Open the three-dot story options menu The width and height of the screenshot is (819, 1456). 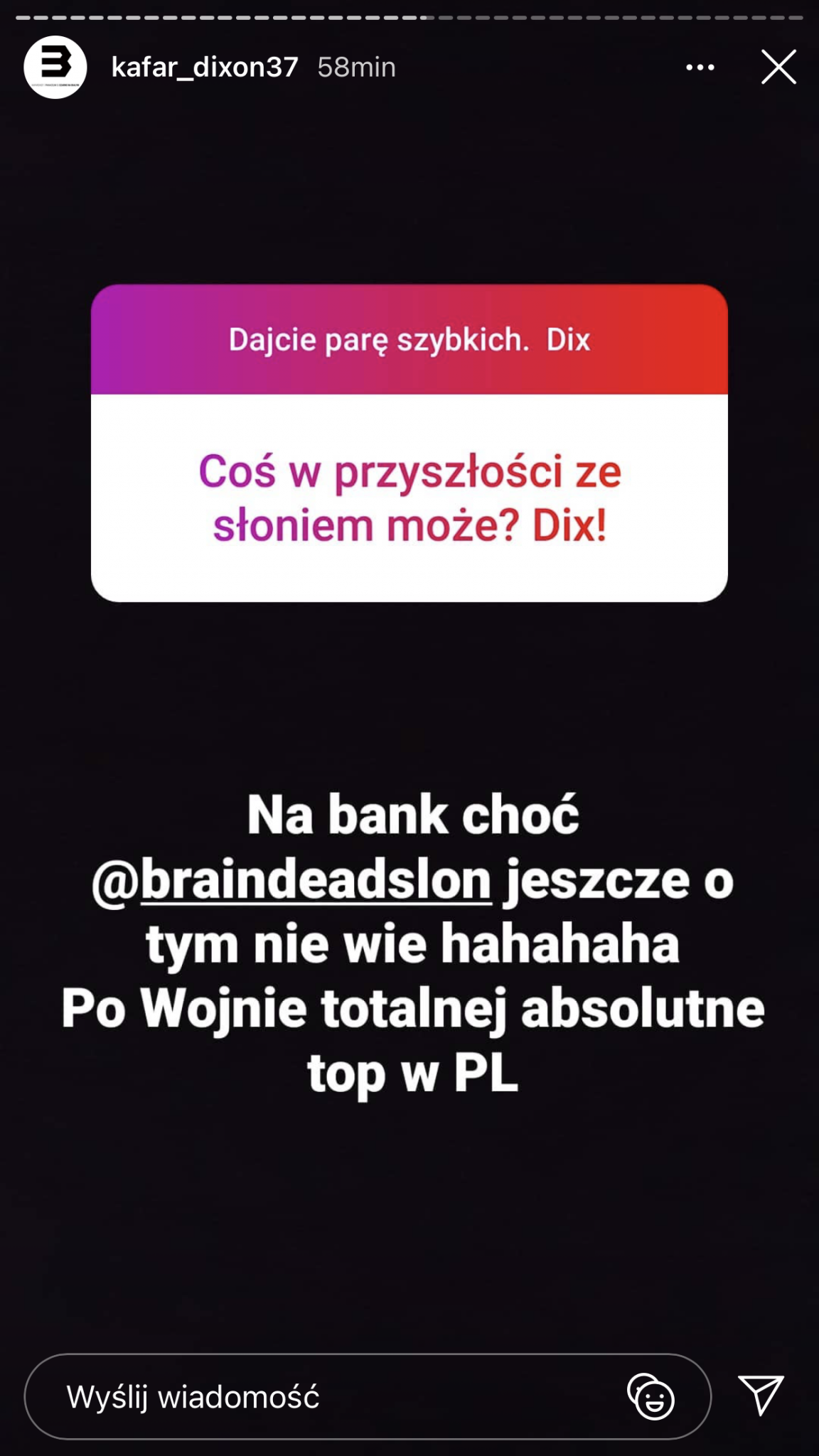click(700, 68)
